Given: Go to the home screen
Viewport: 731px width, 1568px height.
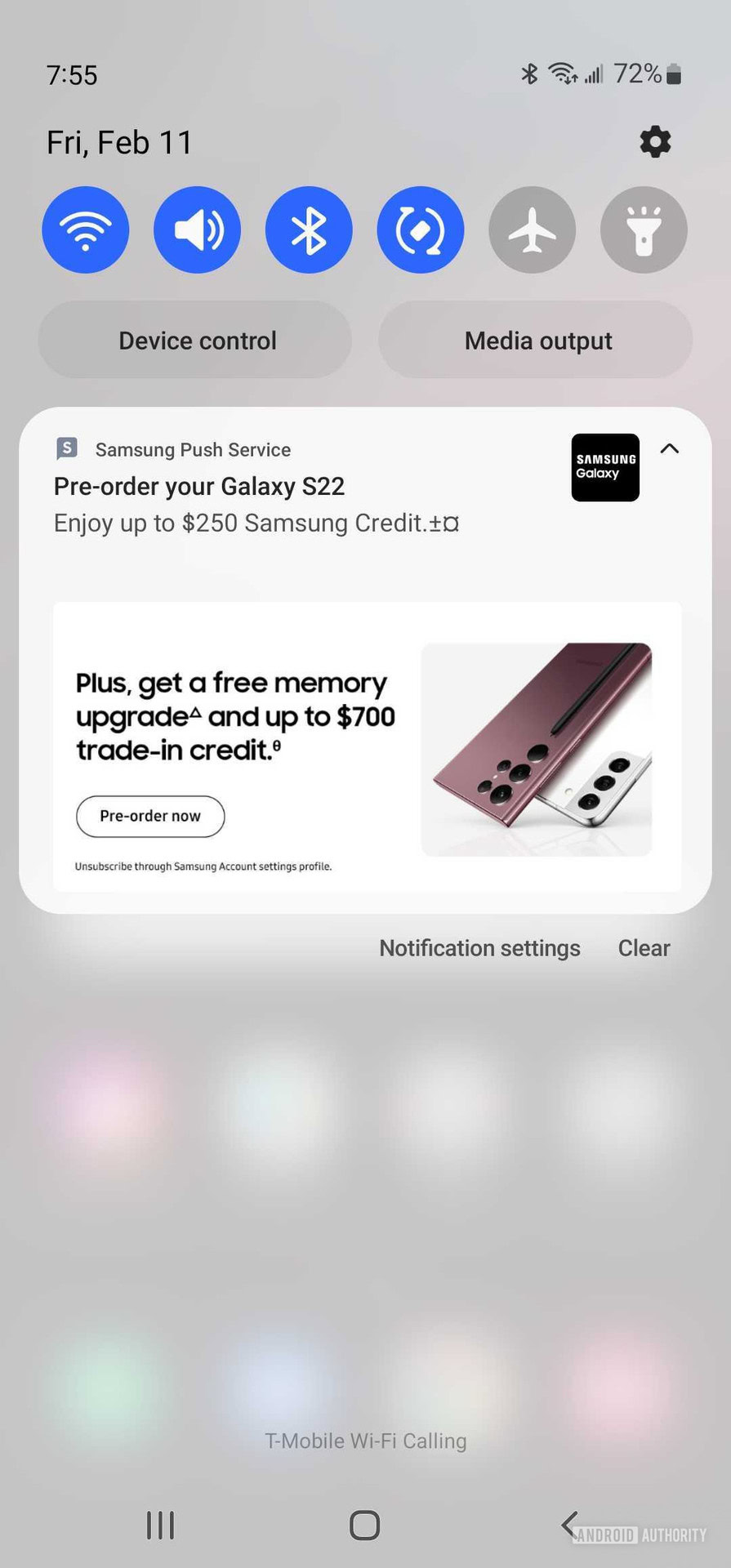Looking at the screenshot, I should (x=364, y=1525).
